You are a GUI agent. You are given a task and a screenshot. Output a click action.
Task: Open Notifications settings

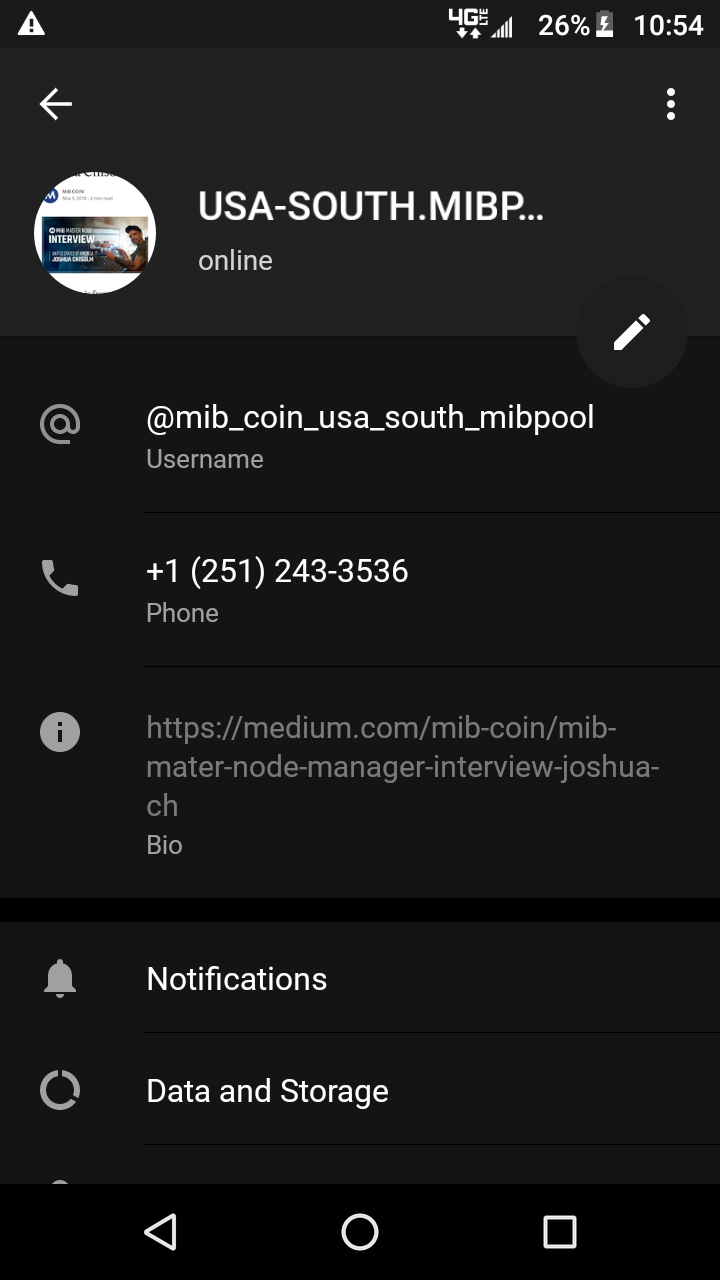click(360, 978)
